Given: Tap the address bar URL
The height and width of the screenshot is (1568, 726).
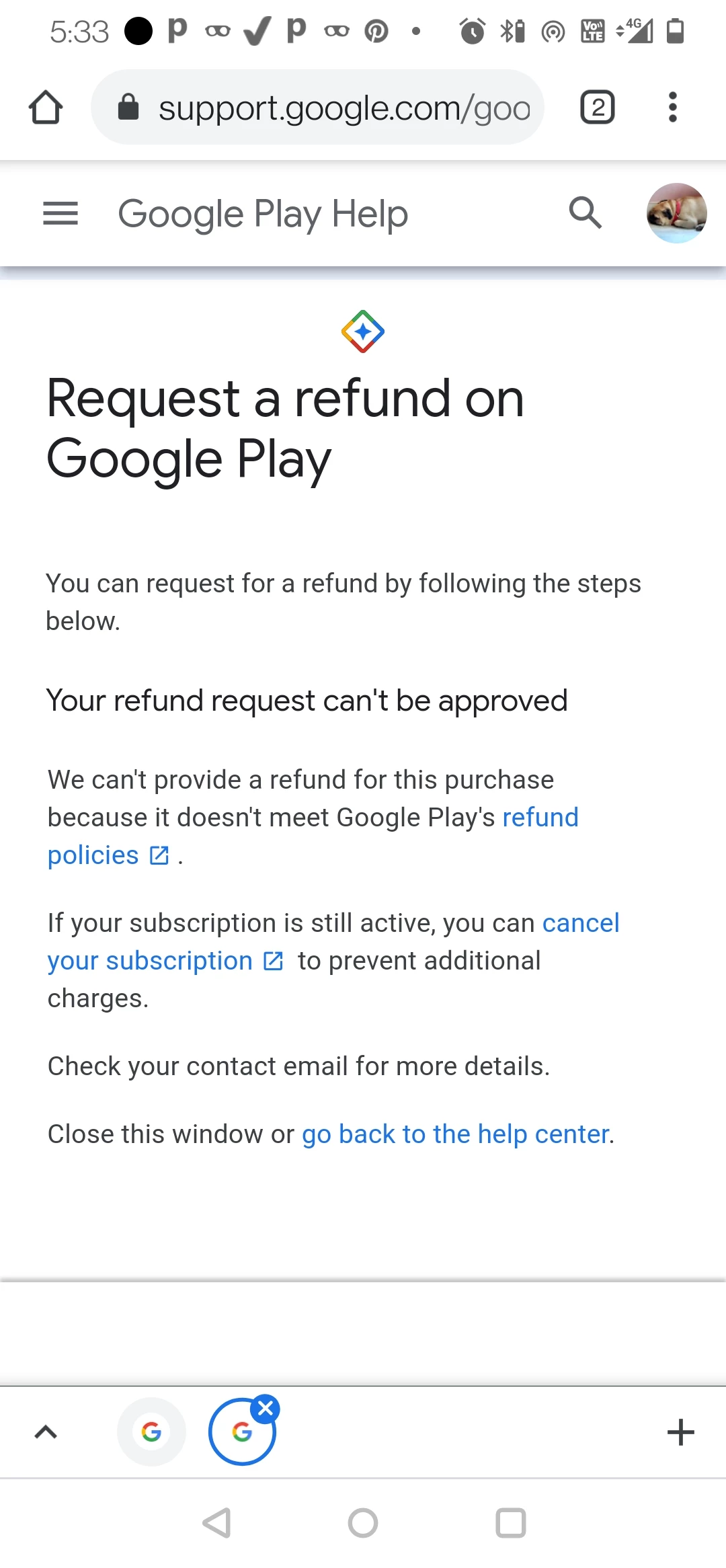Looking at the screenshot, I should 343,108.
